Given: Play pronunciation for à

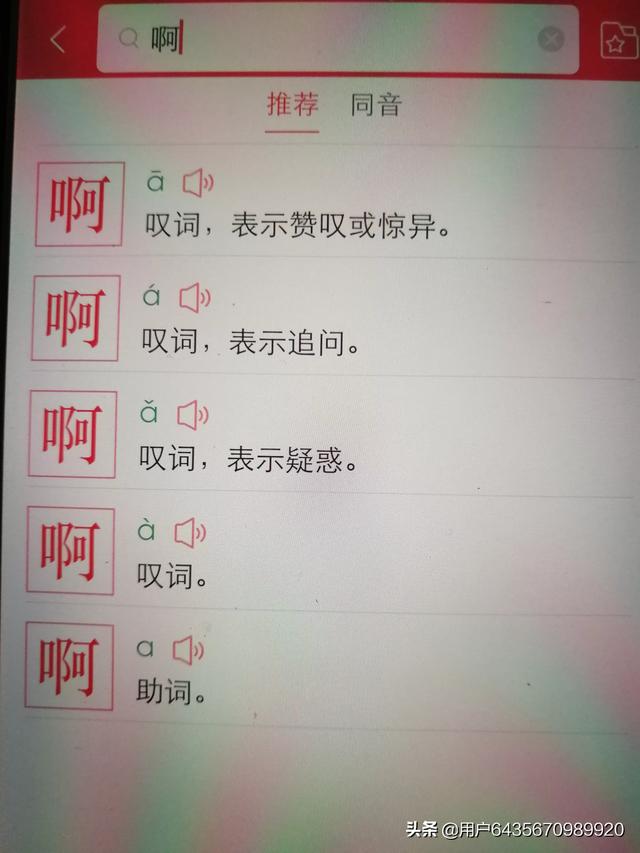Looking at the screenshot, I should (190, 532).
